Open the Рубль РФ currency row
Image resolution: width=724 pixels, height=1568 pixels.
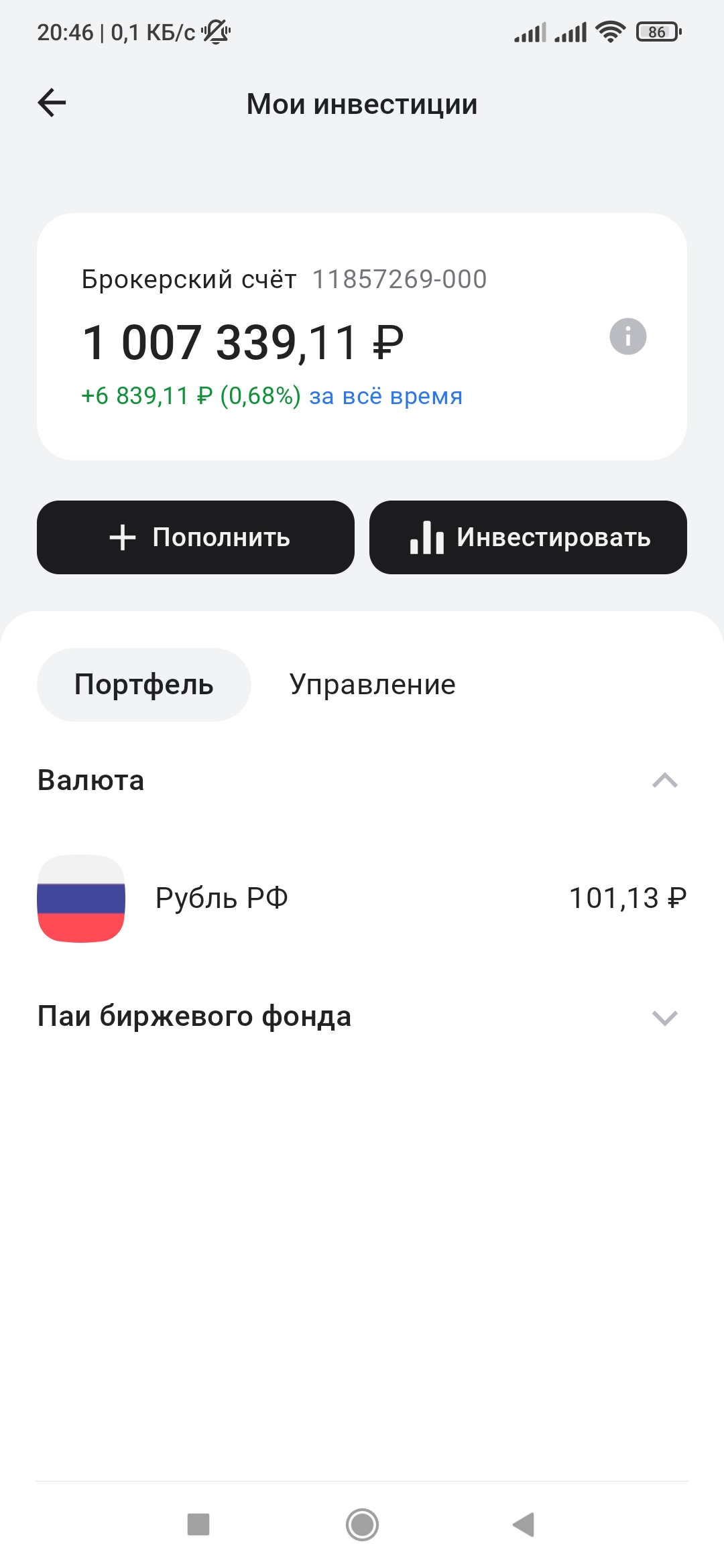(362, 898)
